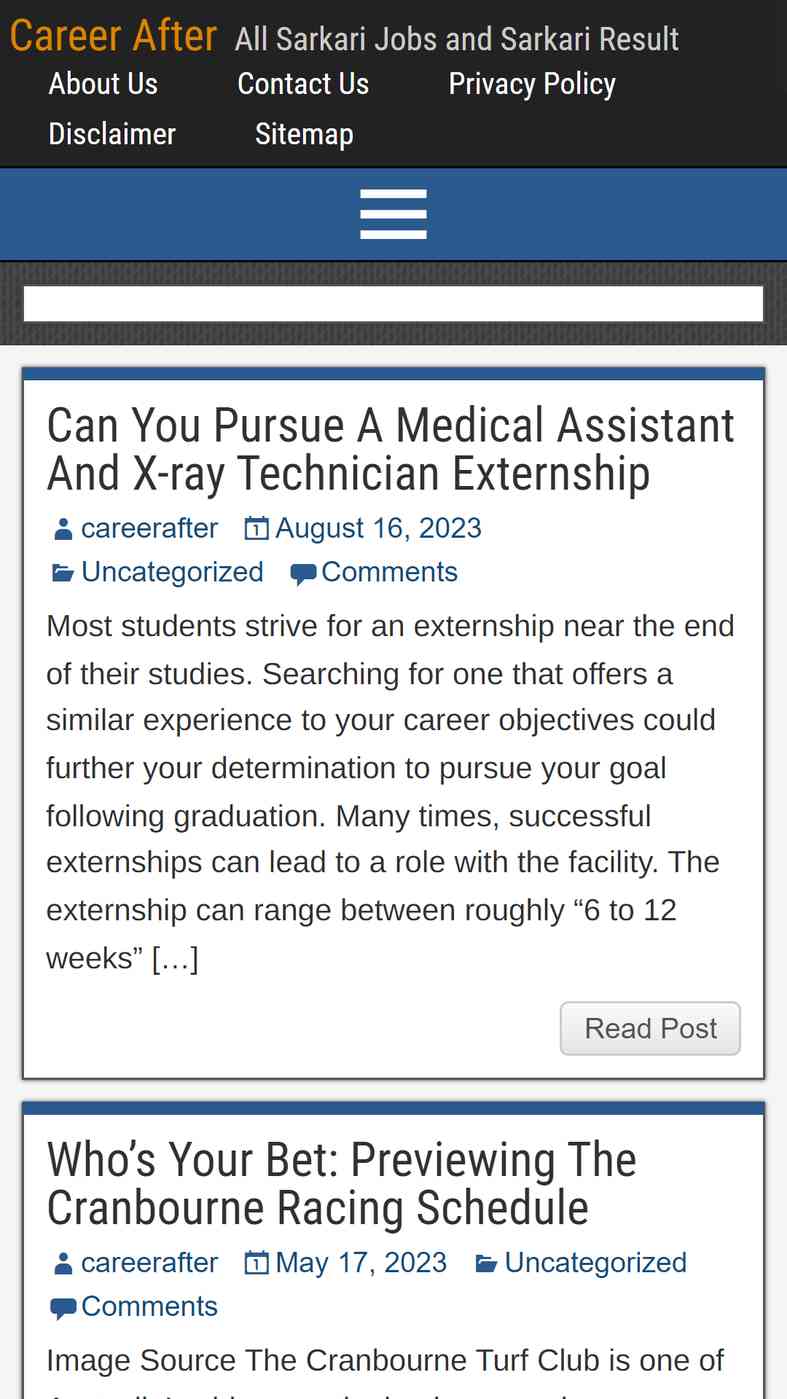The width and height of the screenshot is (787, 1399).
Task: Open the August 16, 2023 date link
Action: tap(378, 528)
